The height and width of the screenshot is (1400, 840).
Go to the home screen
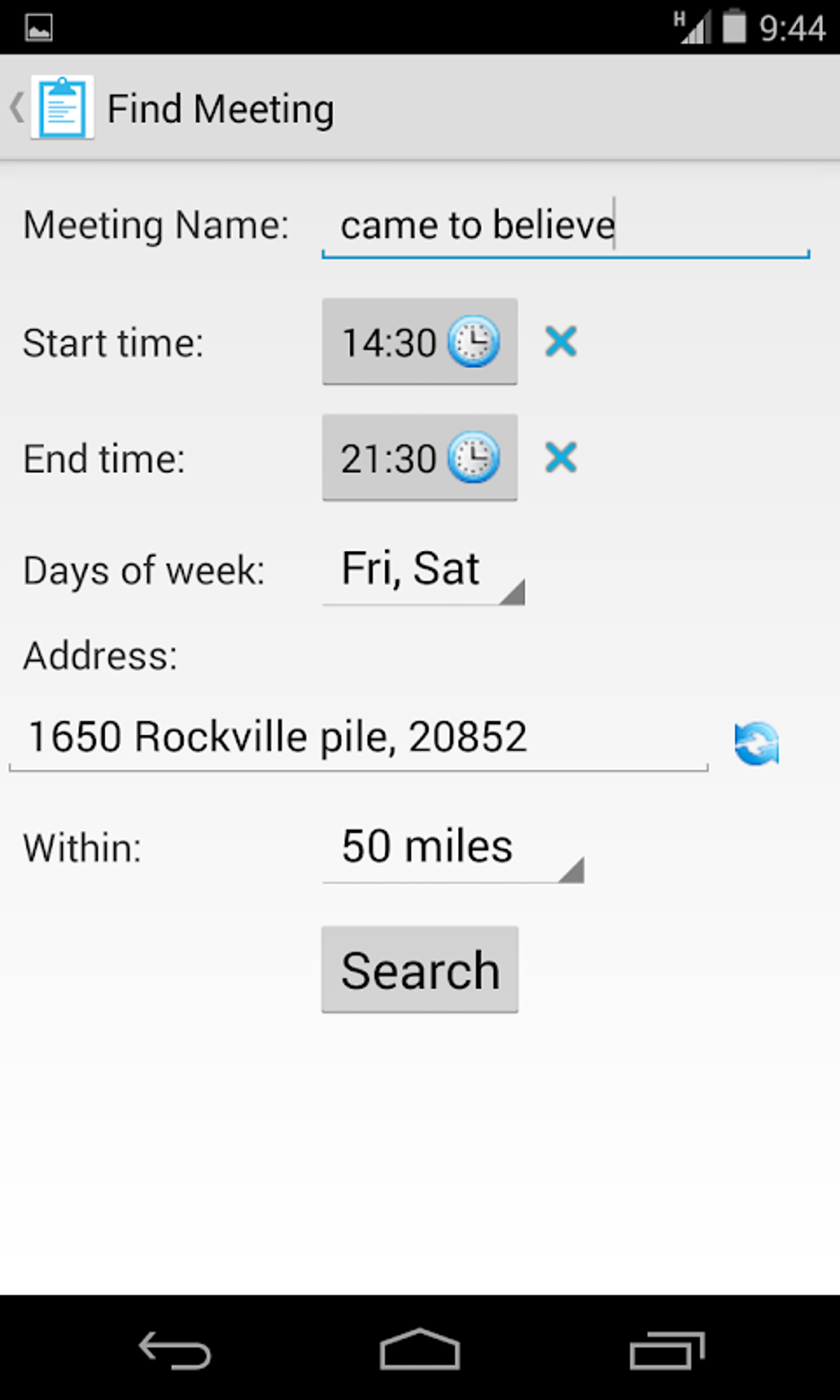(420, 1349)
